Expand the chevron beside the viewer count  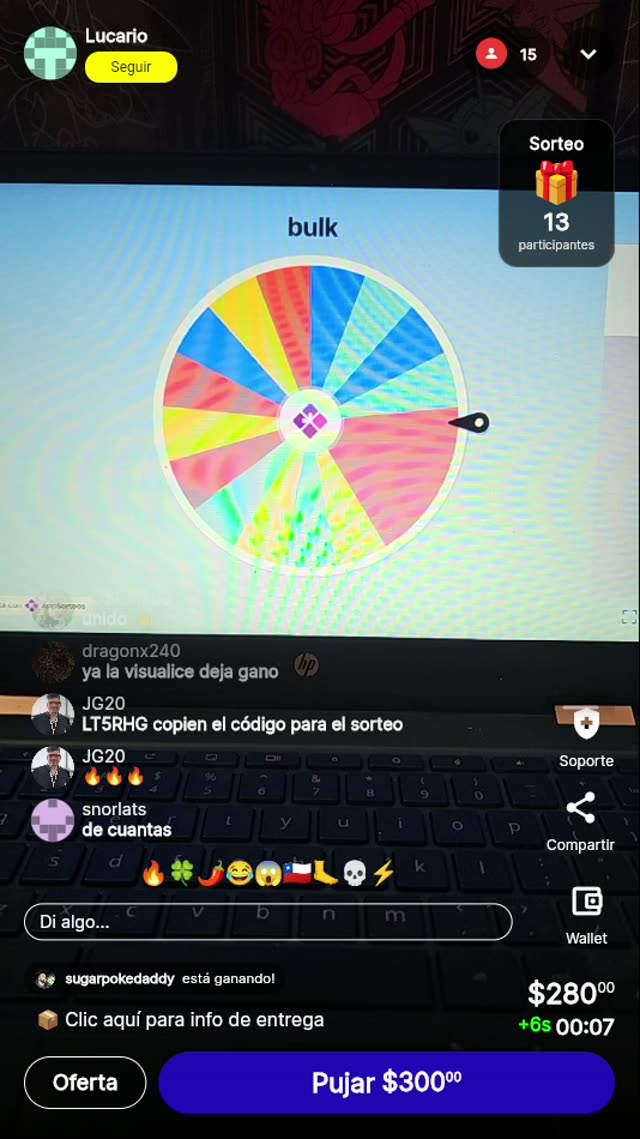click(x=588, y=54)
